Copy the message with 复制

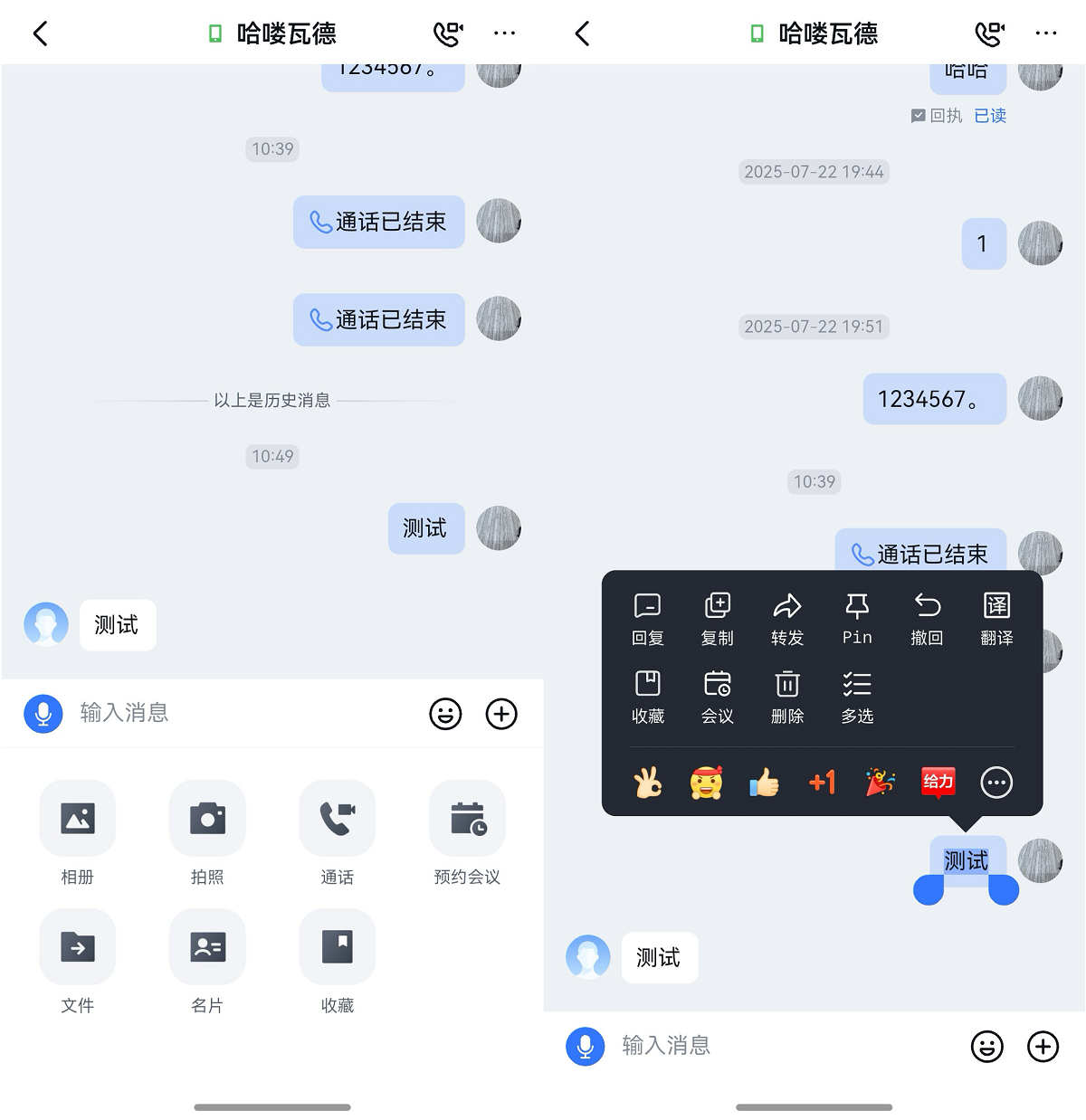coord(718,618)
